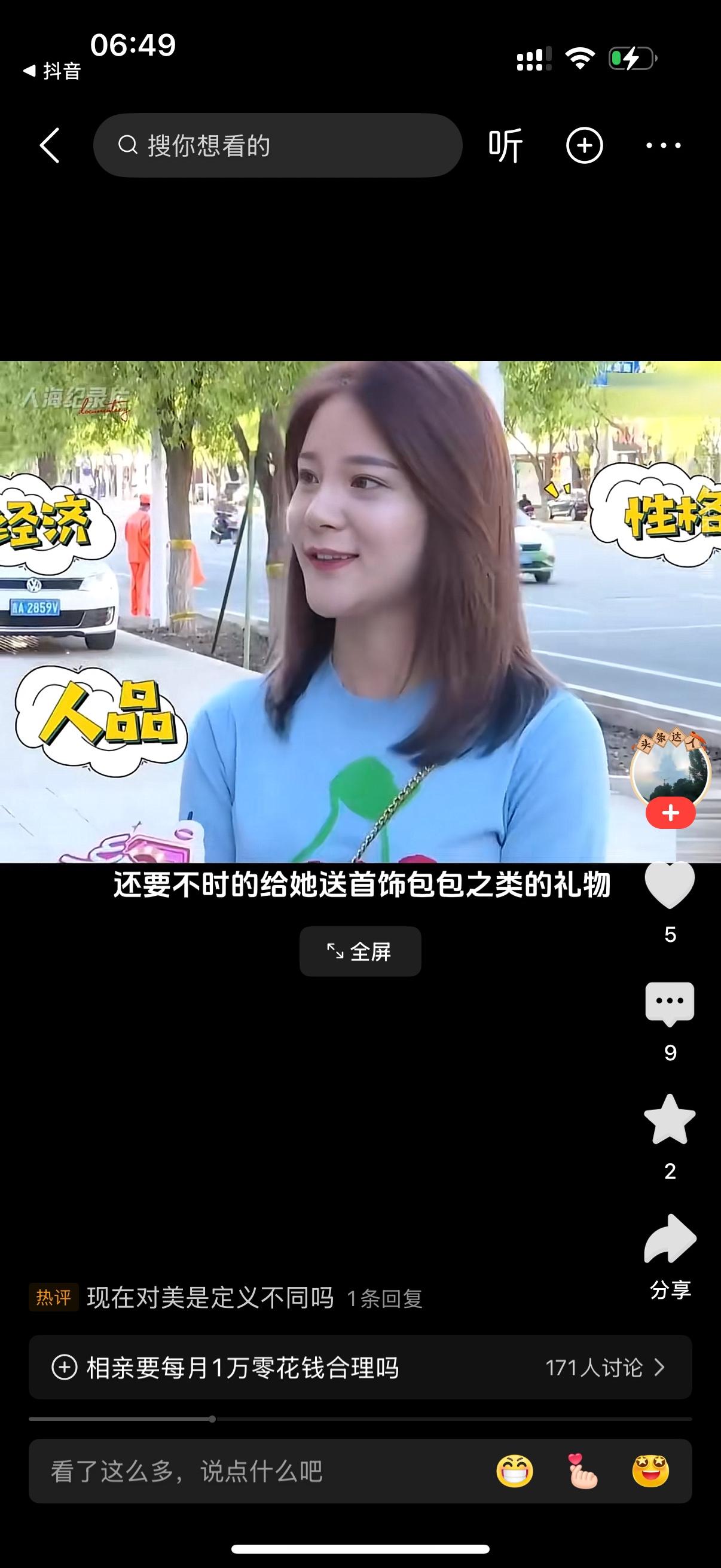
Task: Switch to 全屏 fullscreen mode
Action: [x=360, y=951]
